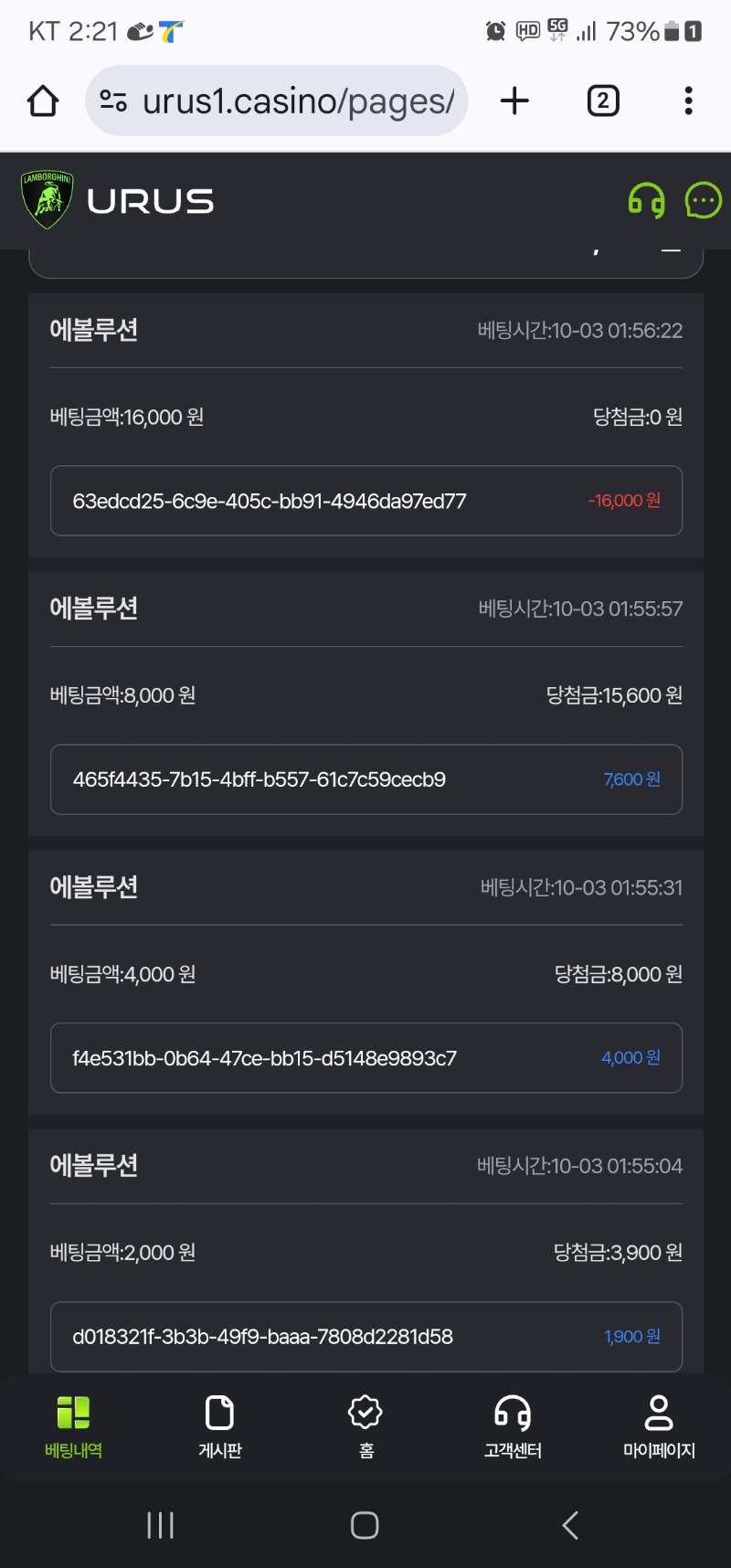Go to the 홈 tab
This screenshot has width=731, height=1568.
365,1426
